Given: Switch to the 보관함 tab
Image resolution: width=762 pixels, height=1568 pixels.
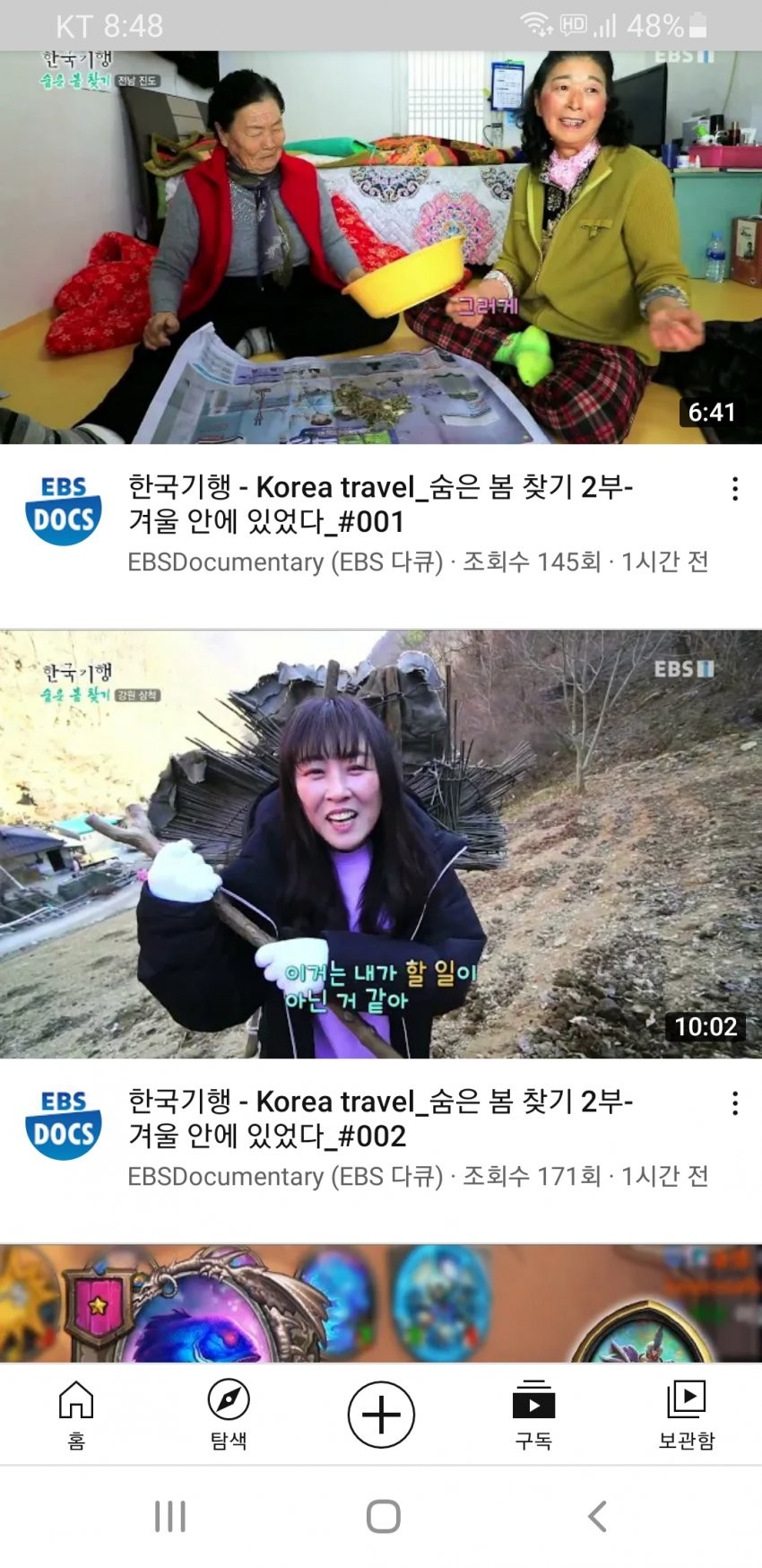Looking at the screenshot, I should coord(686,1415).
